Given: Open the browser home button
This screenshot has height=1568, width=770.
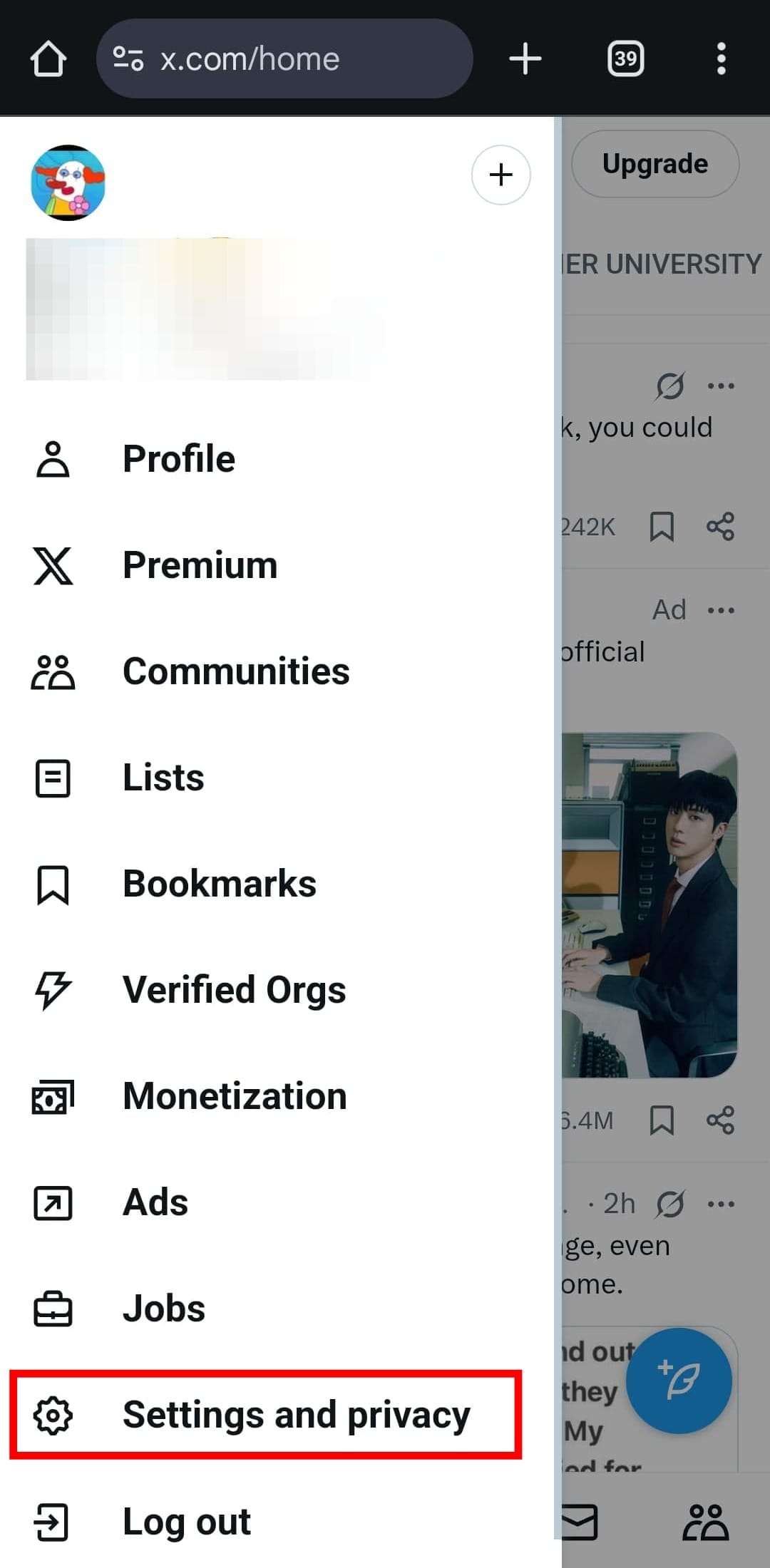Looking at the screenshot, I should (x=48, y=58).
